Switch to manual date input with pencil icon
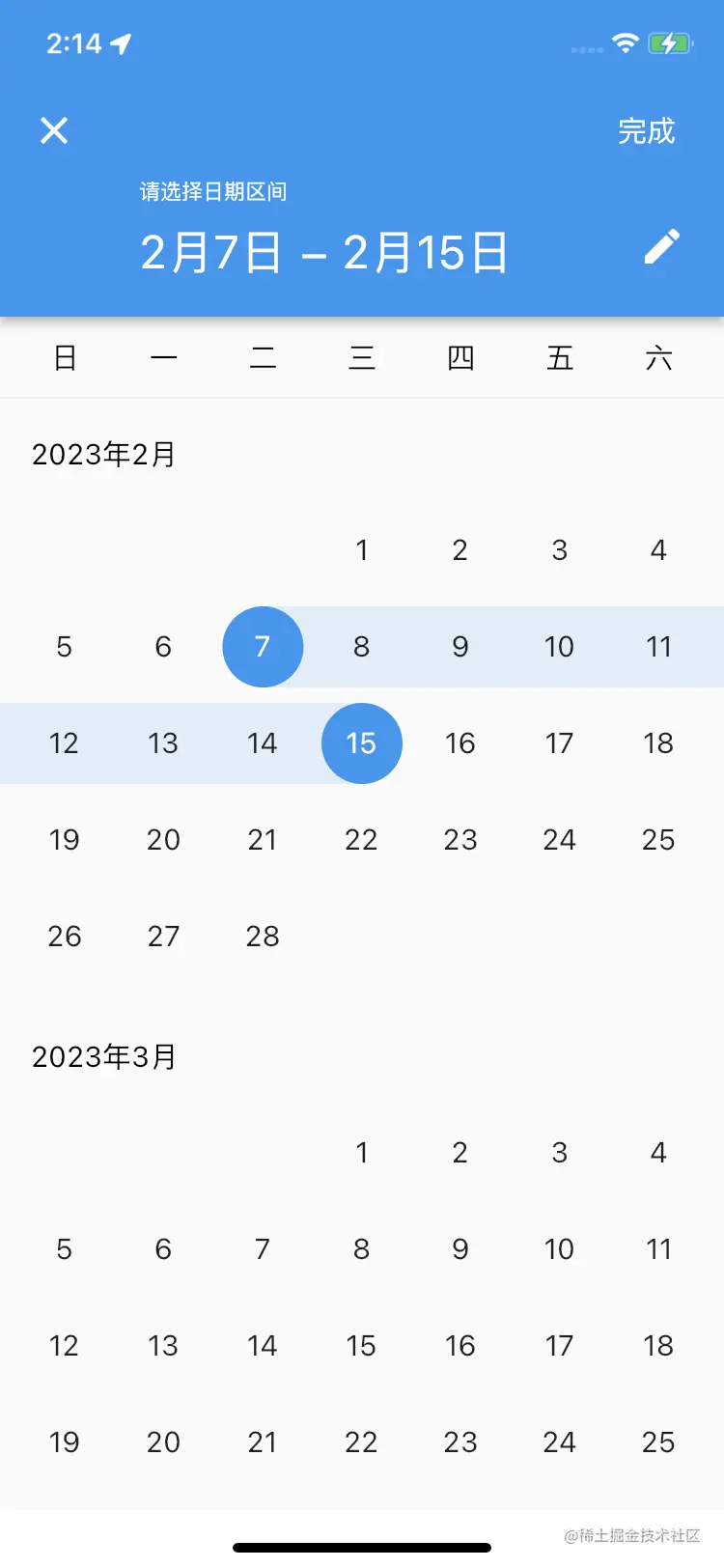 click(662, 247)
